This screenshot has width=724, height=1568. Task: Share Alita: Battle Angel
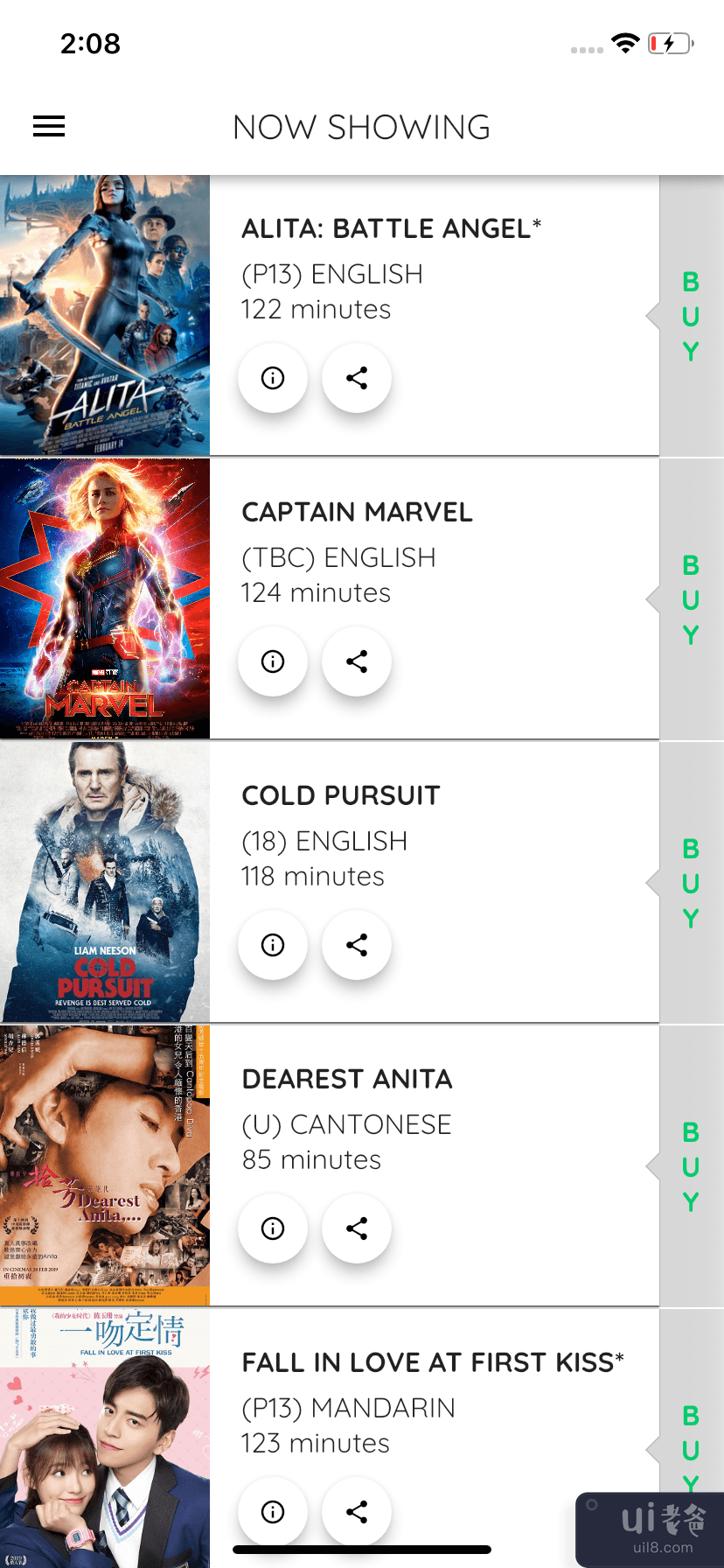click(357, 378)
